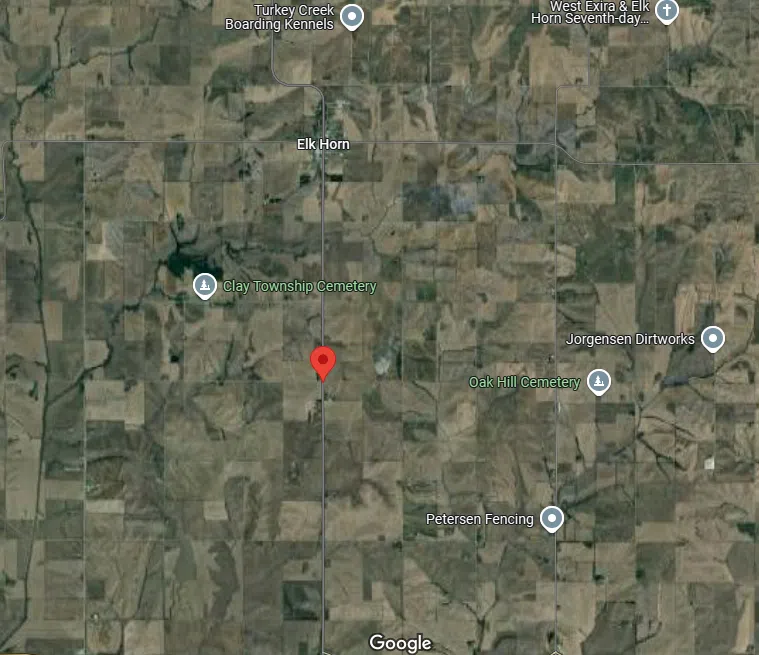Image resolution: width=759 pixels, height=655 pixels.
Task: Open Turkey Creek Boarding Kennels place marker
Action: coord(352,15)
